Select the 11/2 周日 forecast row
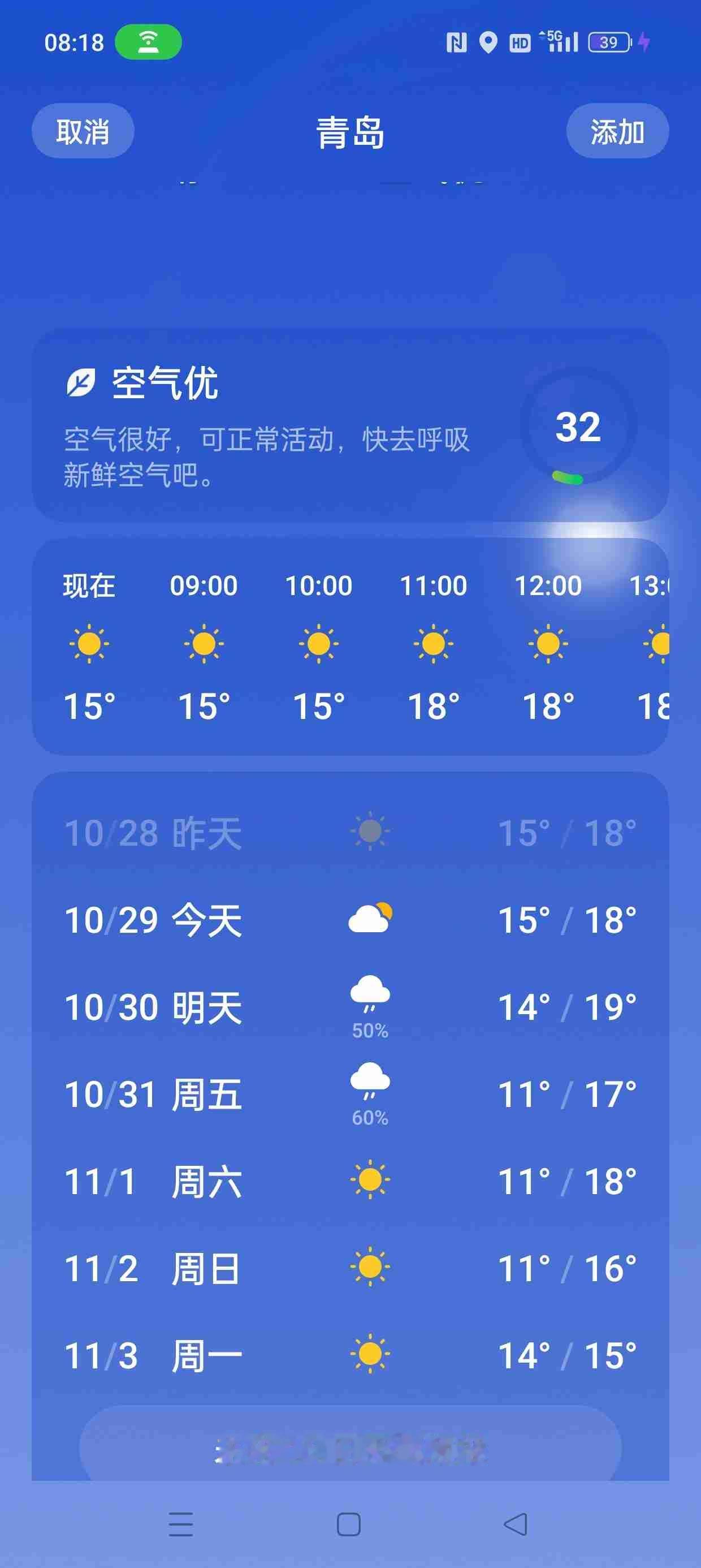701x1568 pixels. tap(350, 1266)
